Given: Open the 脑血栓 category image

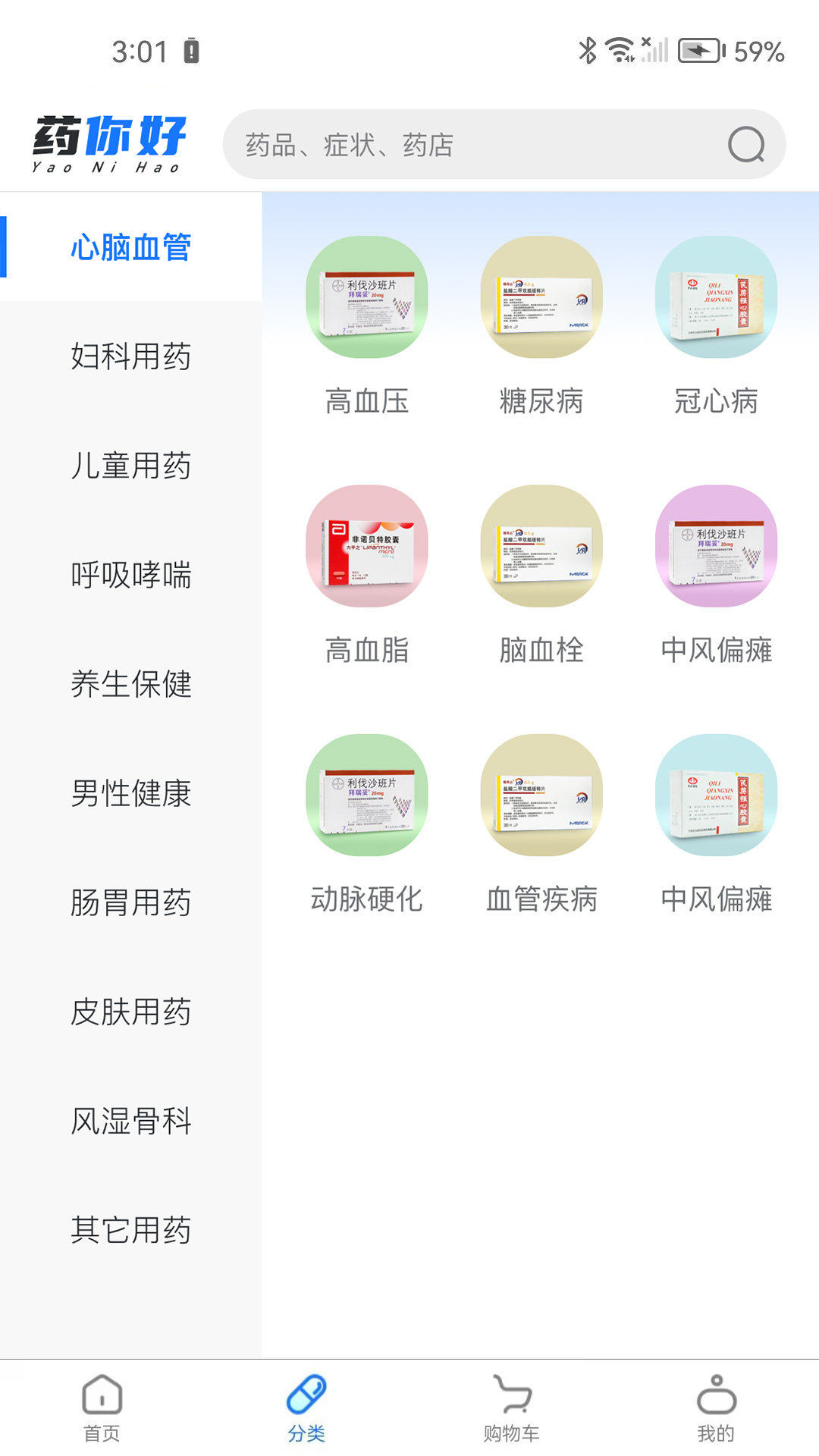Looking at the screenshot, I should coord(541,548).
